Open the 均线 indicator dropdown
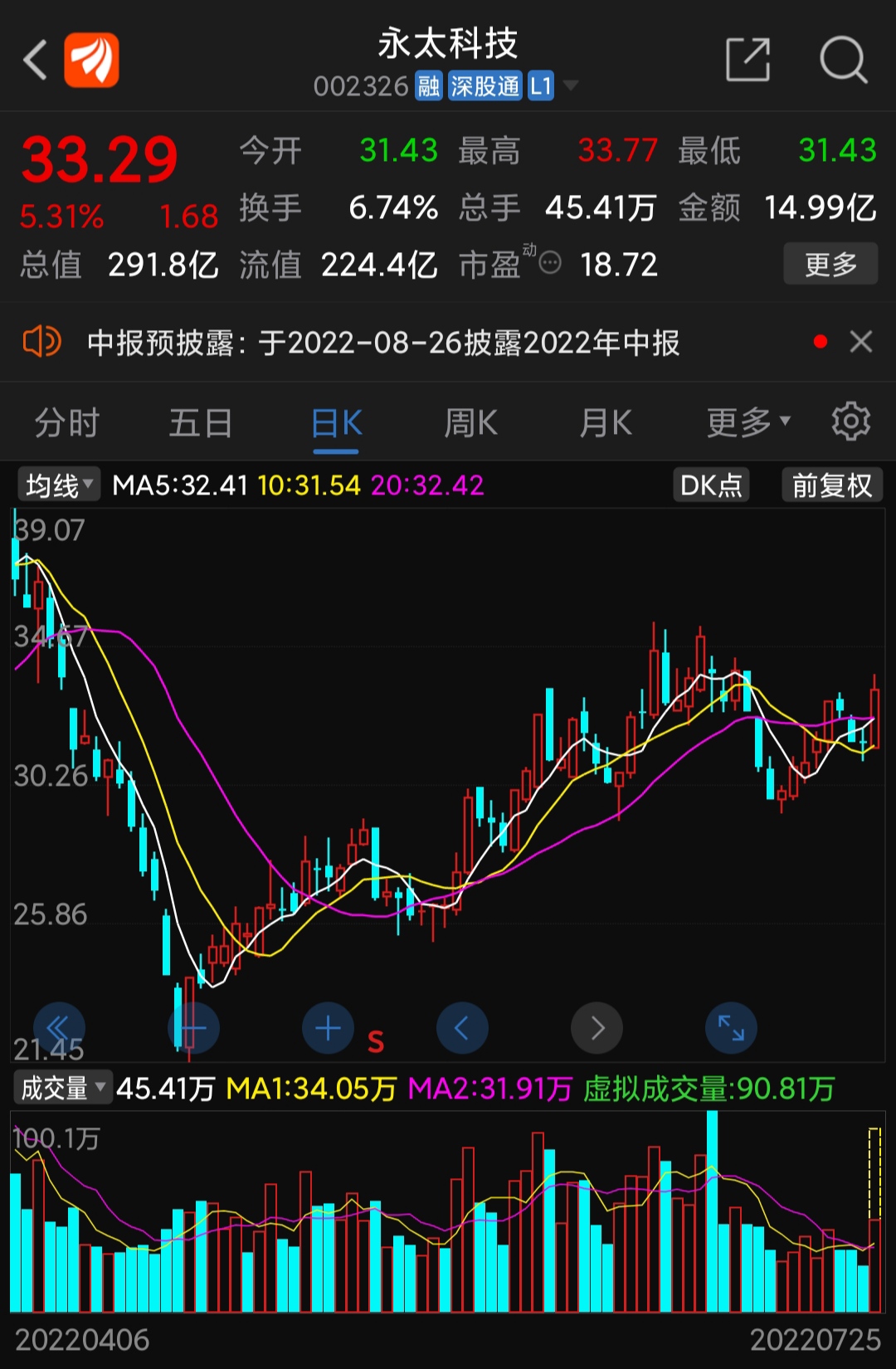The image size is (896, 1369). pos(58,485)
